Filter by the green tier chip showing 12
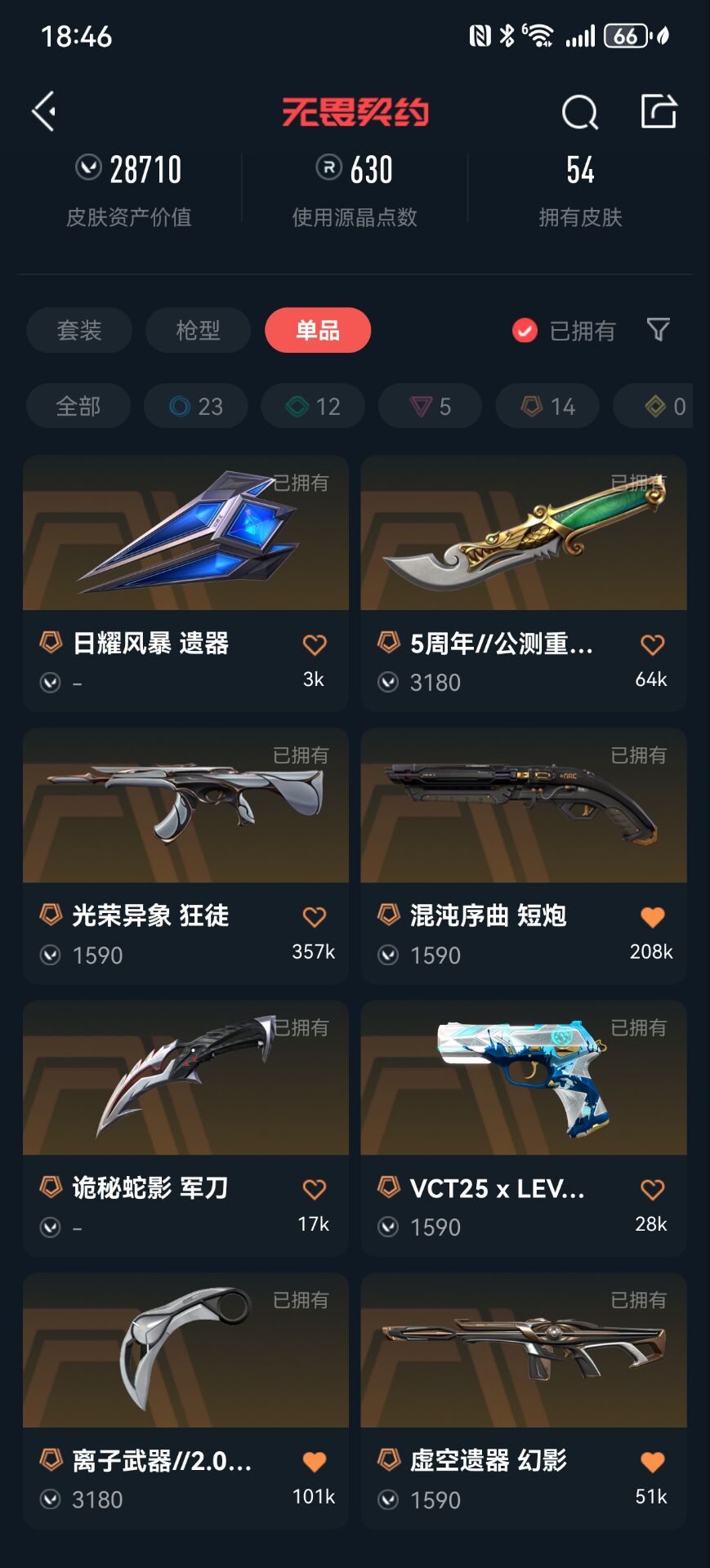Screen dimensions: 710x1568 coord(313,406)
